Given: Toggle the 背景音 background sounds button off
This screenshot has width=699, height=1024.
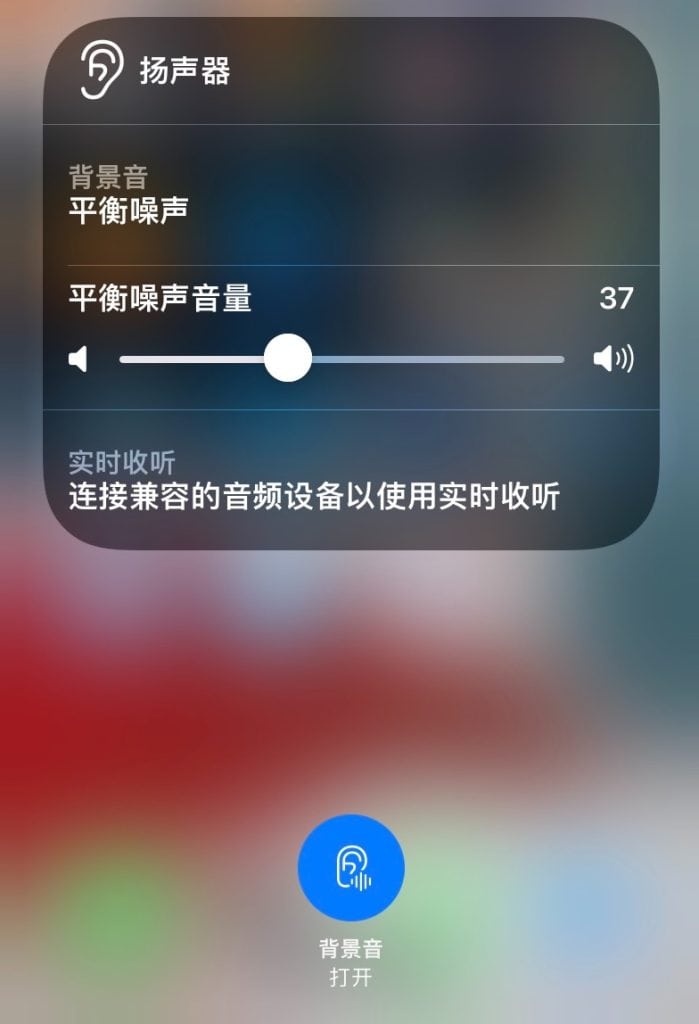Looking at the screenshot, I should click(x=351, y=867).
